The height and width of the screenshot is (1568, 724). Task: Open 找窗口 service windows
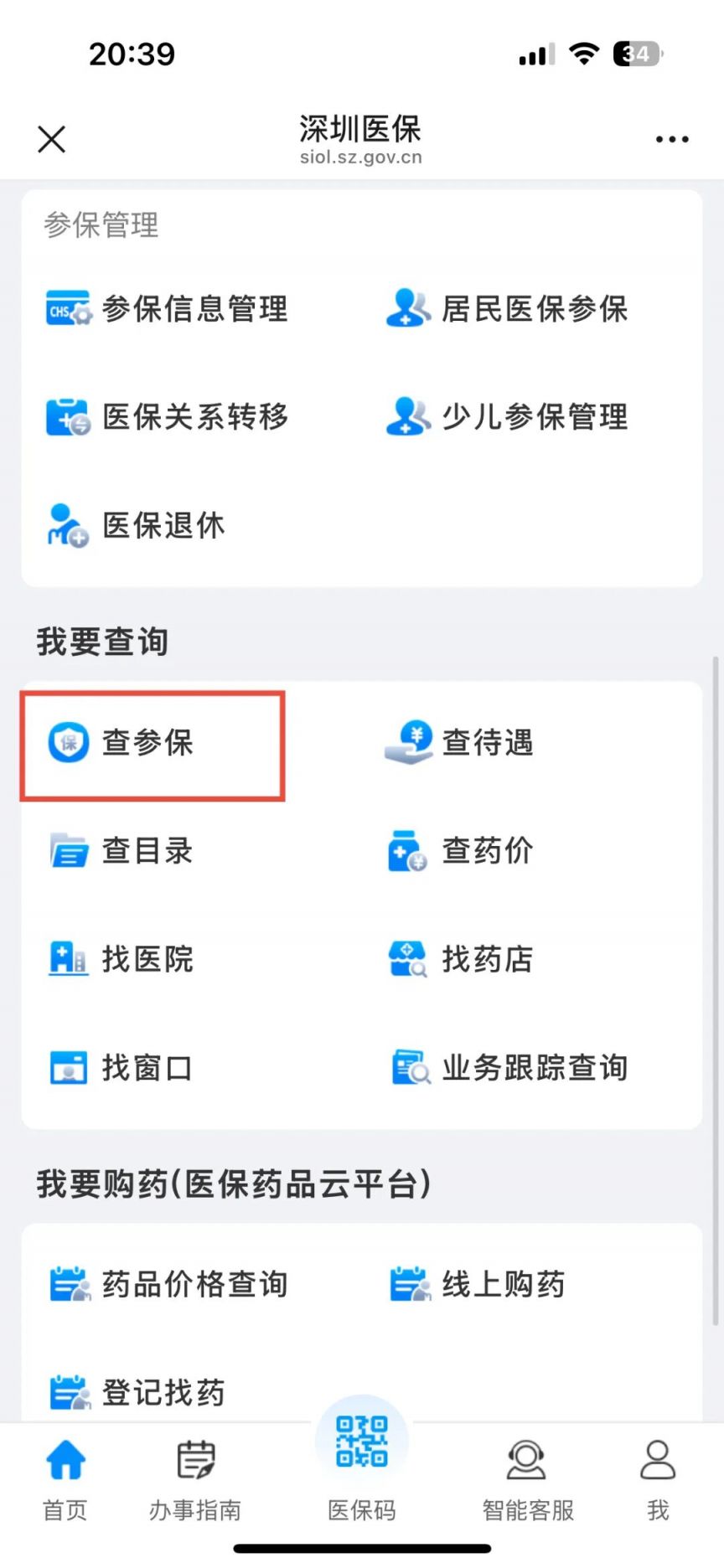click(x=122, y=1068)
